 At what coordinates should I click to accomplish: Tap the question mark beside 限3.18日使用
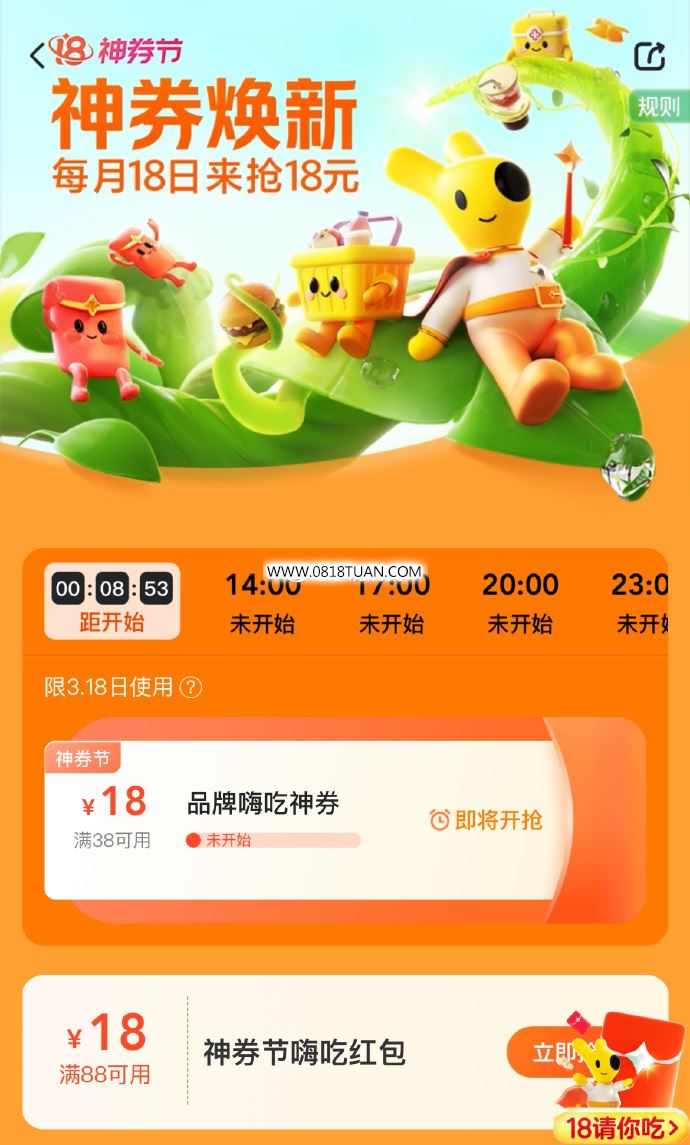190,687
